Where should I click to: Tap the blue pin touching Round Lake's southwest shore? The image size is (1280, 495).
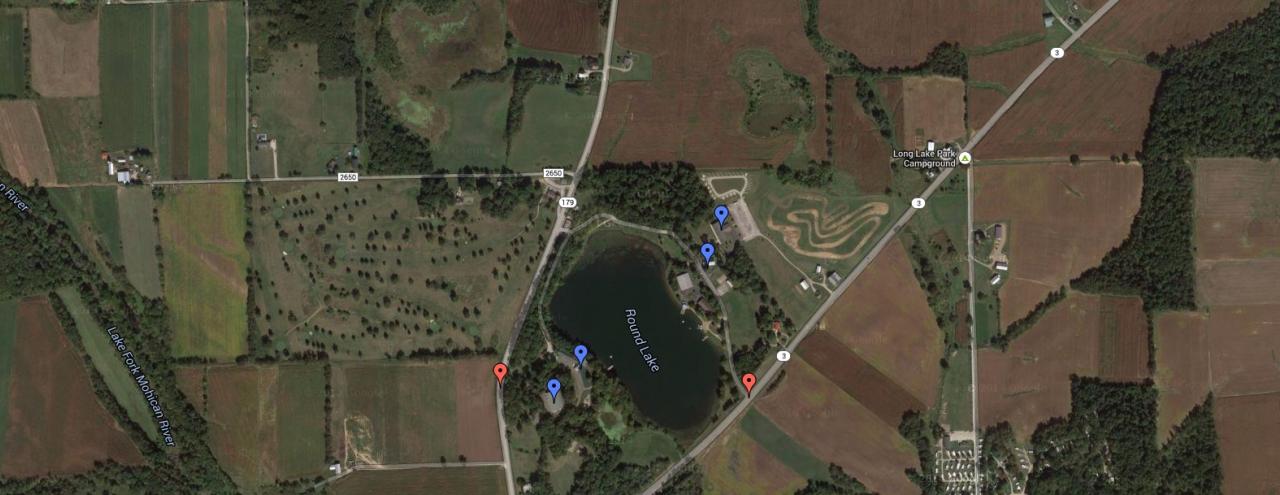coord(580,354)
